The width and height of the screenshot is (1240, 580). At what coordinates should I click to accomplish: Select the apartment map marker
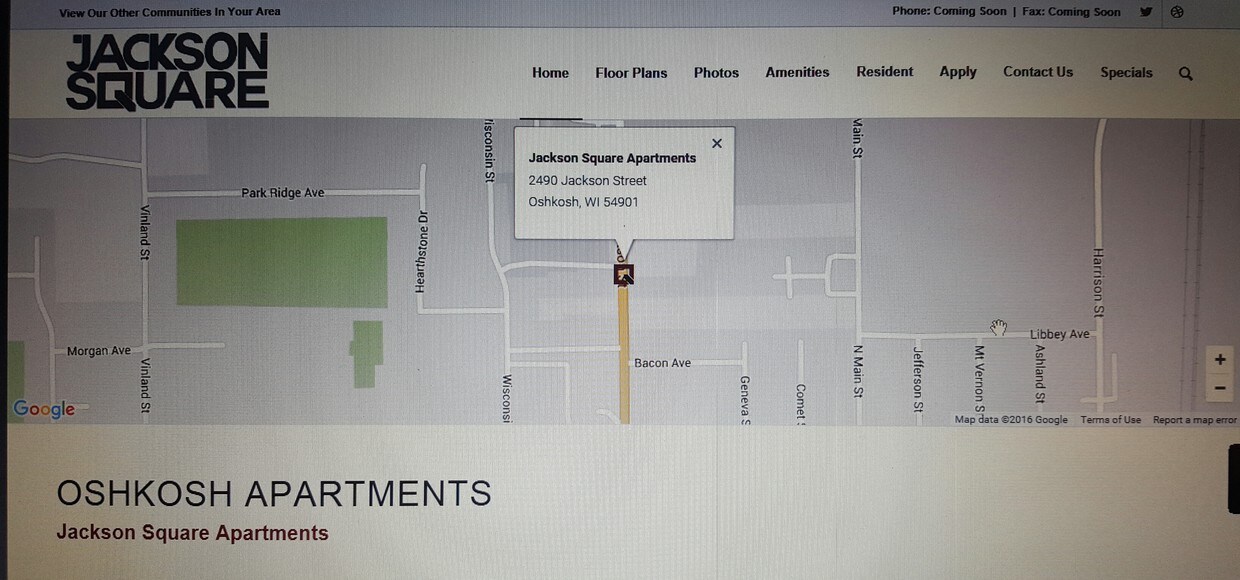click(x=624, y=274)
